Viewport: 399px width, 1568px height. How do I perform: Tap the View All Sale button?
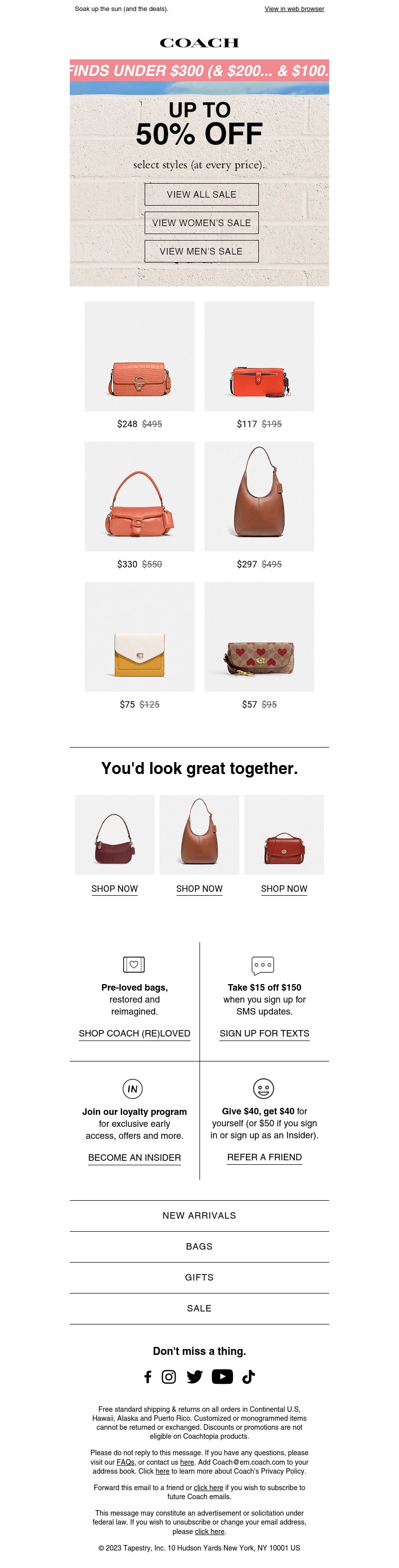(x=201, y=194)
